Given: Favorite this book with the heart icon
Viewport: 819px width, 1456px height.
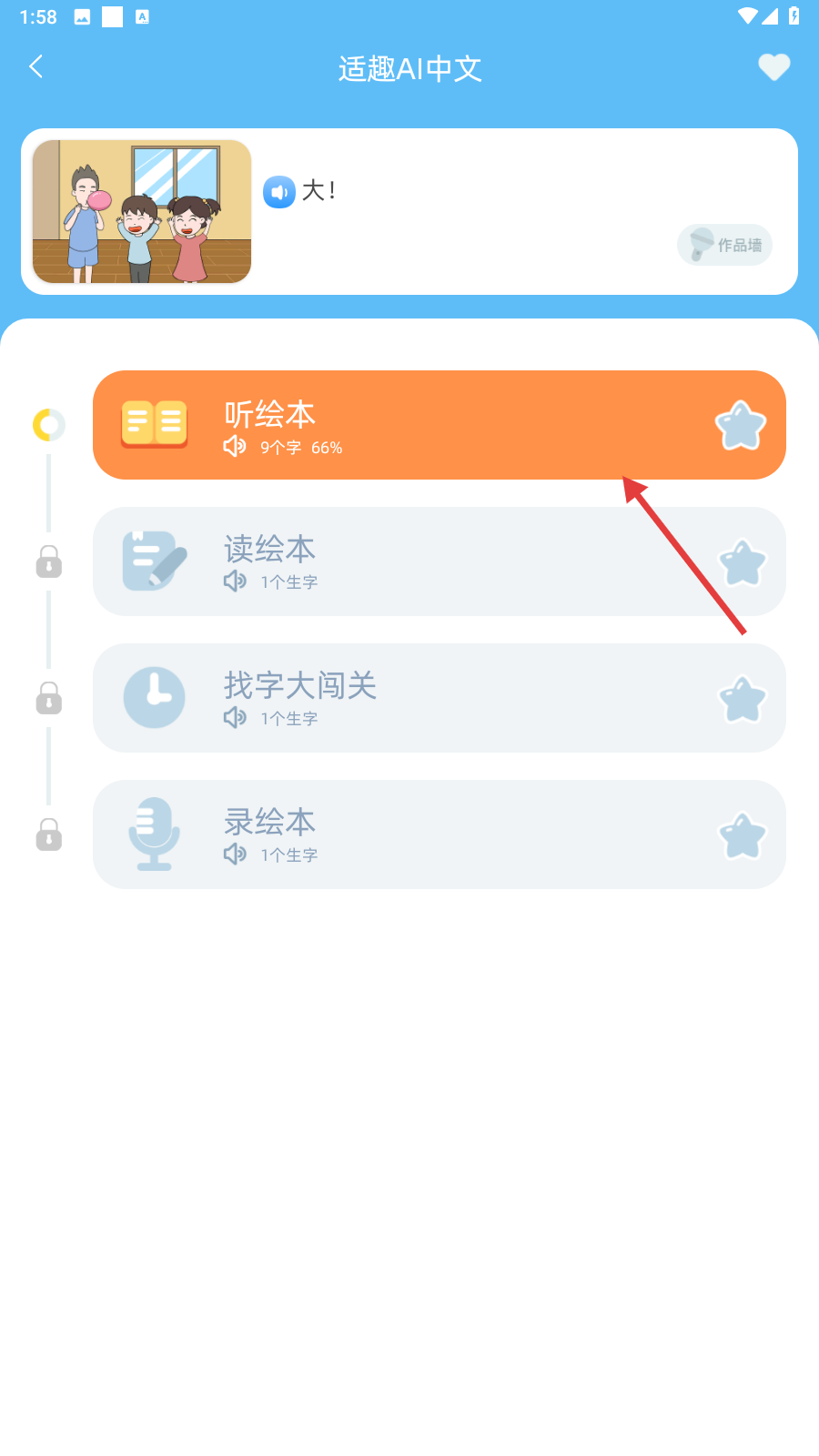Looking at the screenshot, I should point(773,67).
